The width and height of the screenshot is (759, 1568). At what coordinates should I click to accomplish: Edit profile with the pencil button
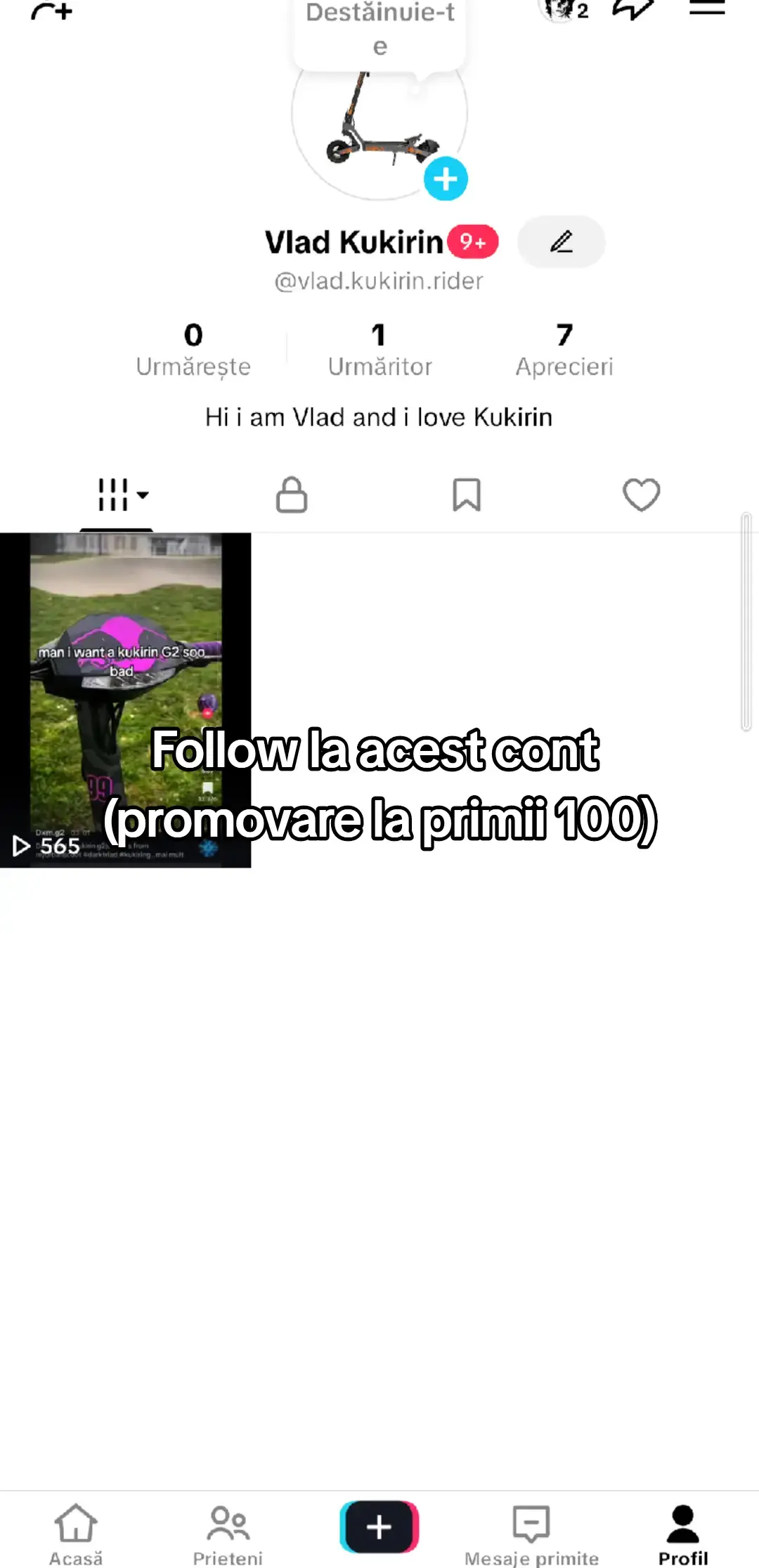(x=561, y=242)
